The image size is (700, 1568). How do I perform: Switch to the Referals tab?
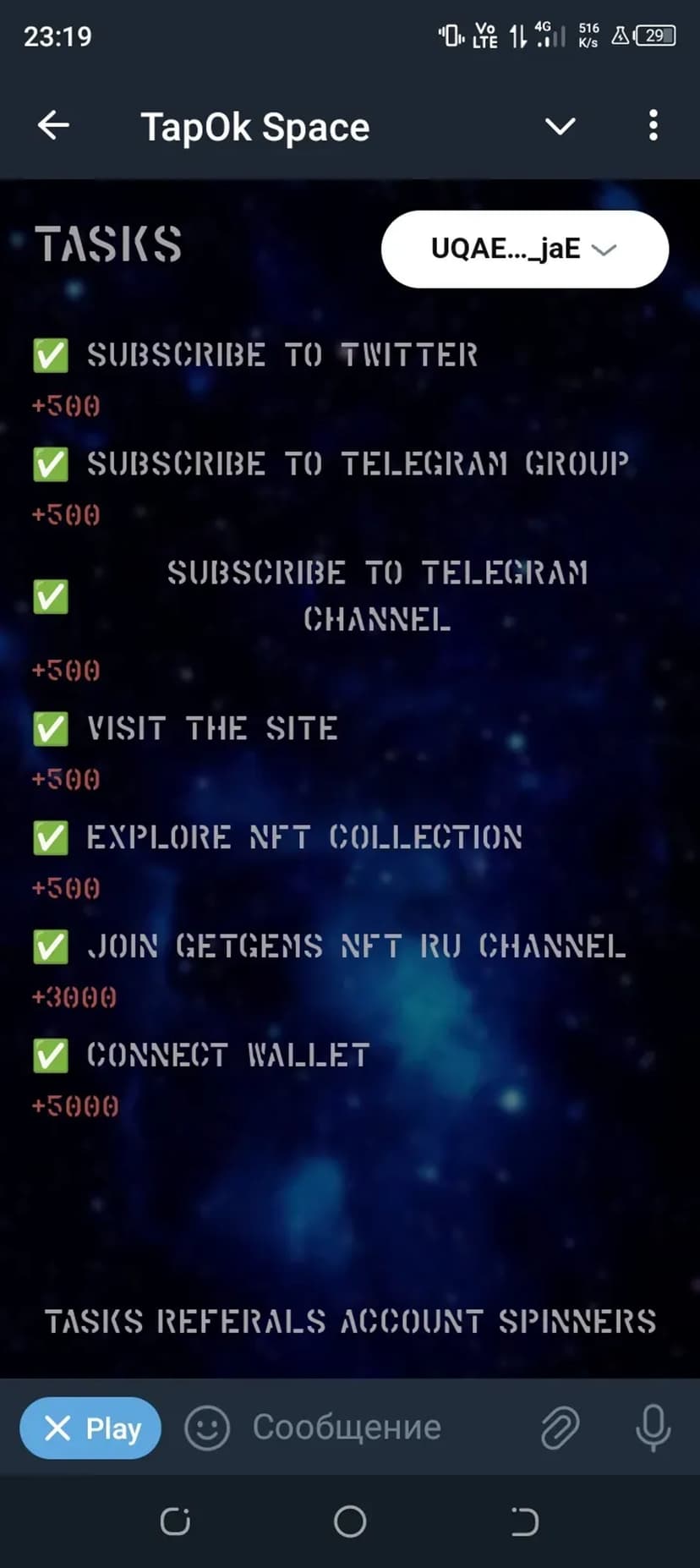click(x=241, y=1321)
